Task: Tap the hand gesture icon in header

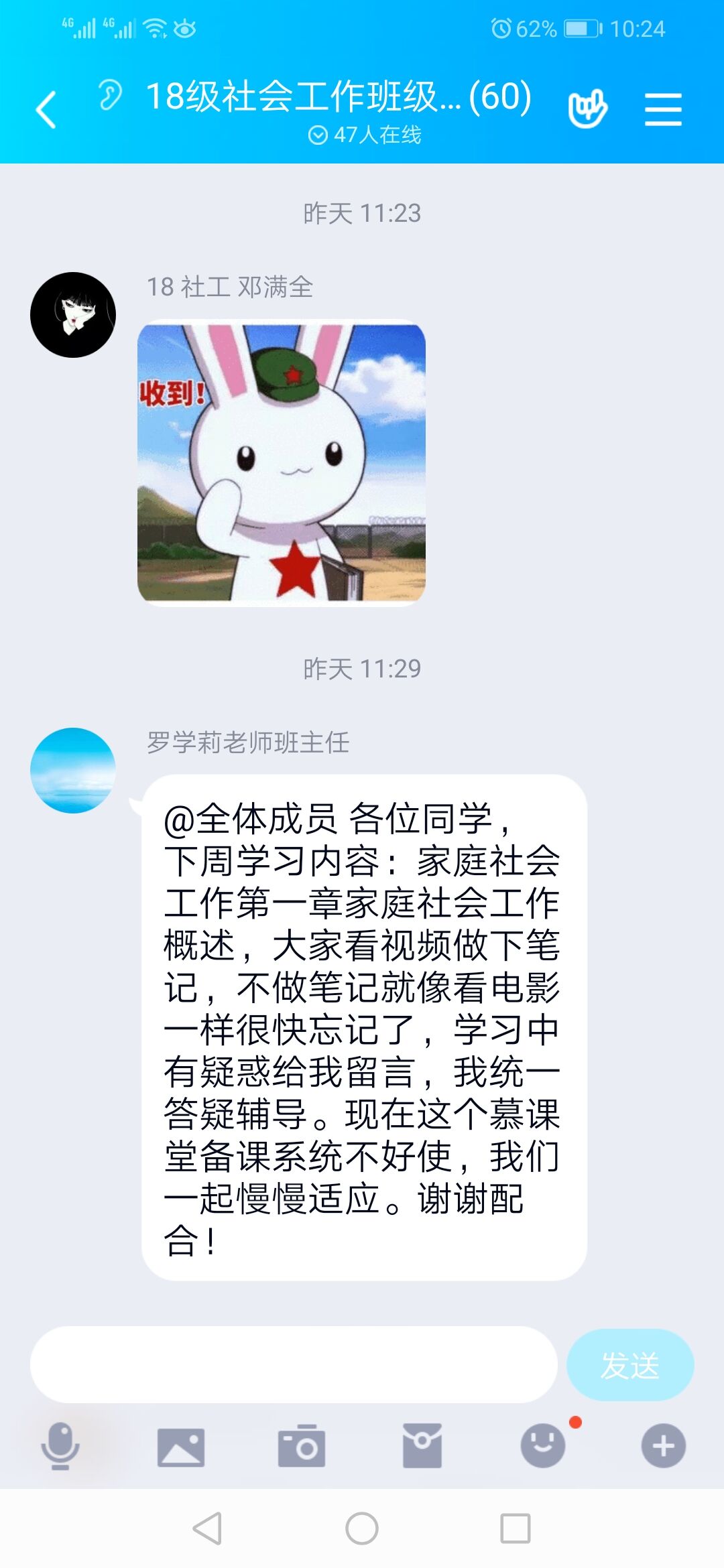Action: click(x=587, y=109)
